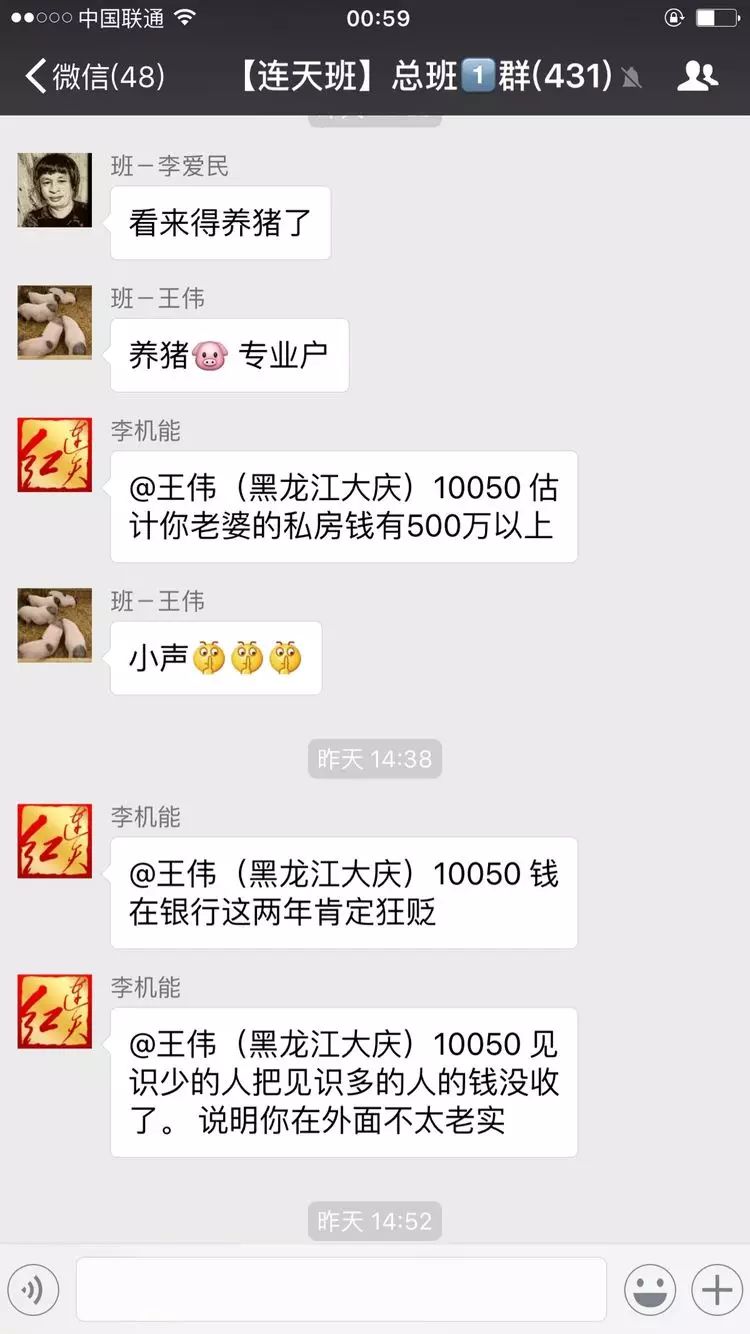
Task: Open 李机能's avatar beside 见识少的人 message
Action: point(54,1011)
